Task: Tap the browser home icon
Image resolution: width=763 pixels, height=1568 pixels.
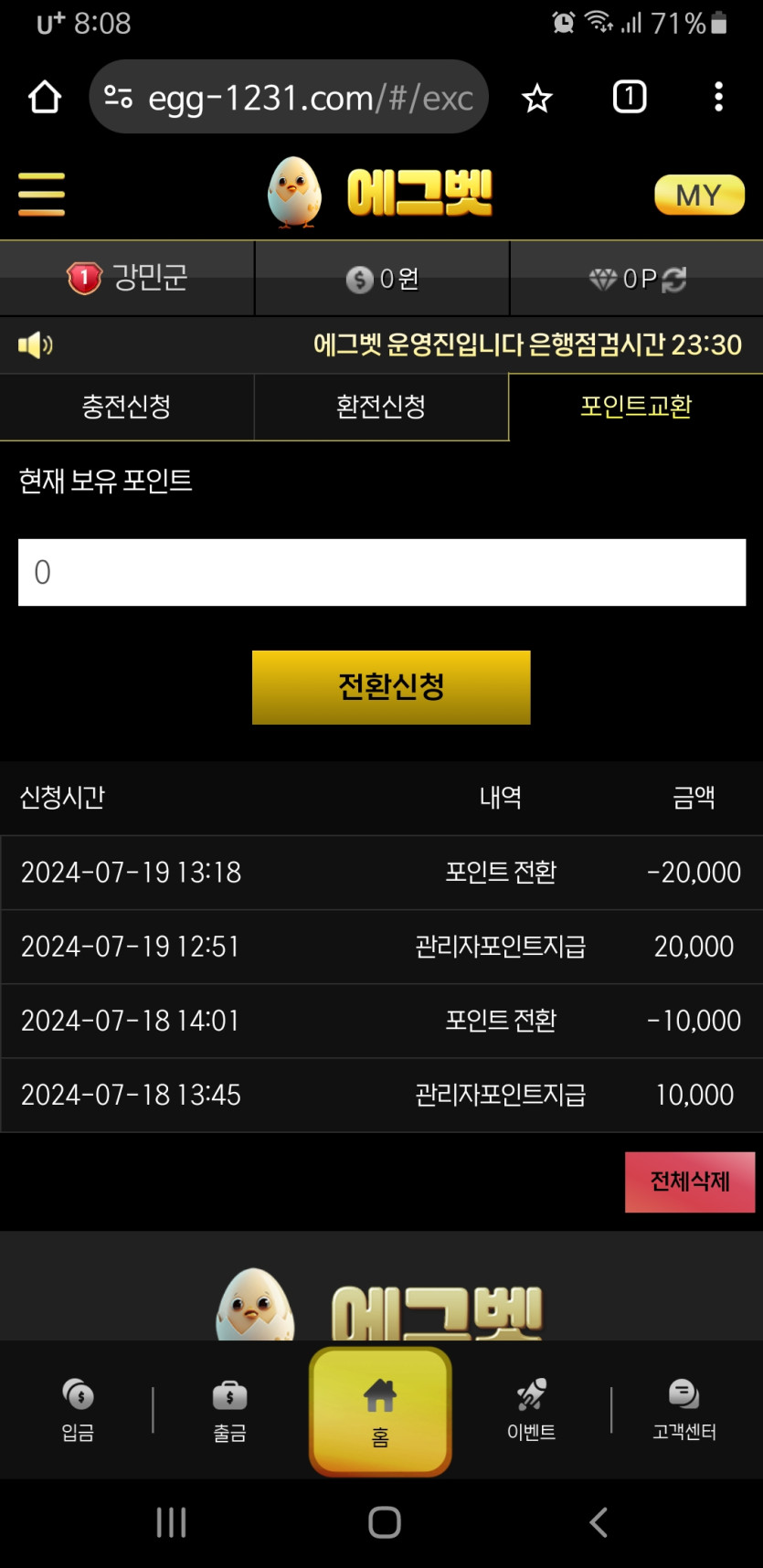Action: pos(45,97)
